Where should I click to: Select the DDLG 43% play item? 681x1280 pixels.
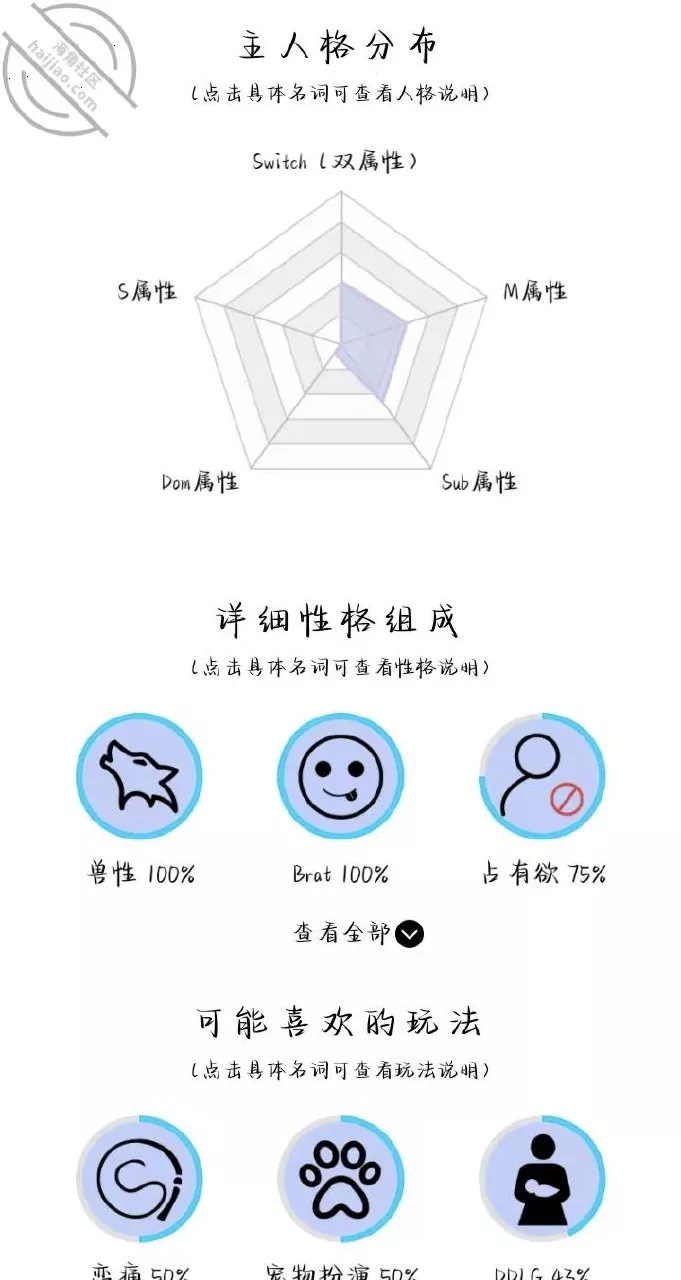pos(542,1180)
